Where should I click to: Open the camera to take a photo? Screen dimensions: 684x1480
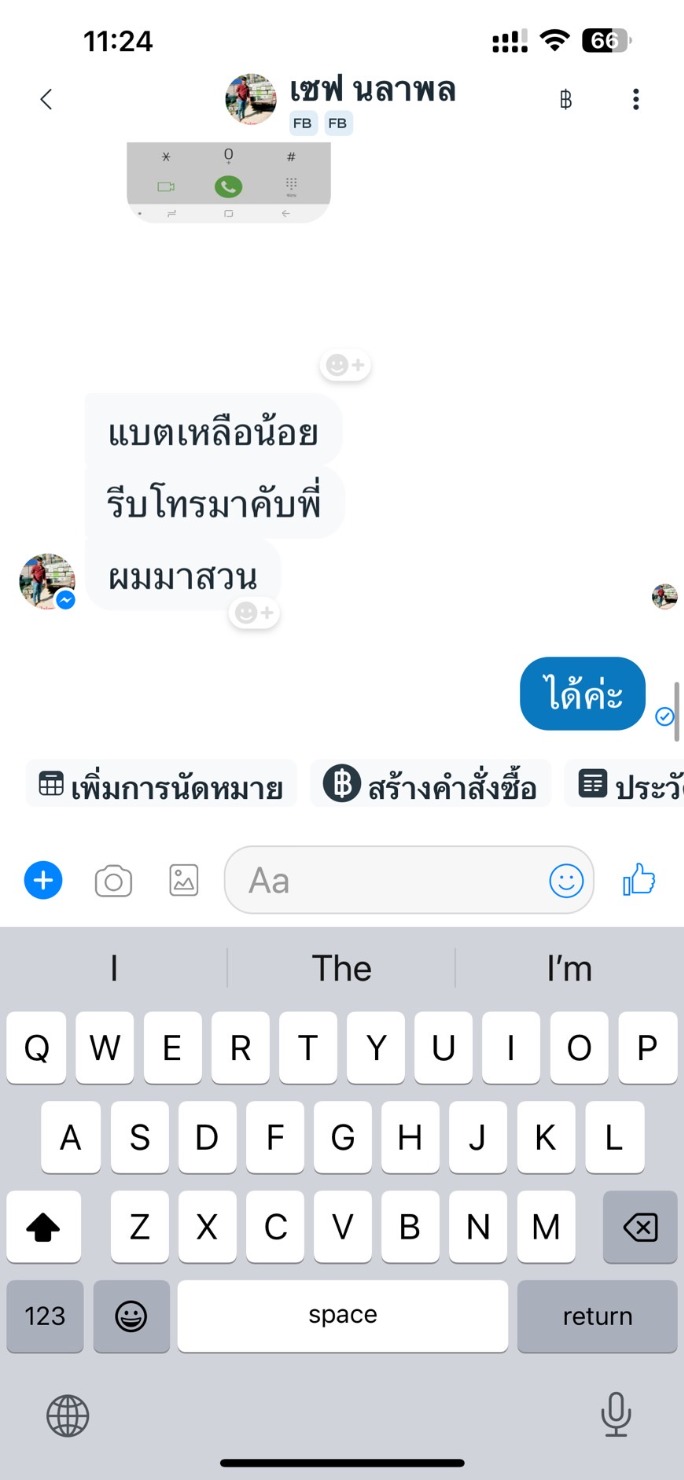coord(113,881)
